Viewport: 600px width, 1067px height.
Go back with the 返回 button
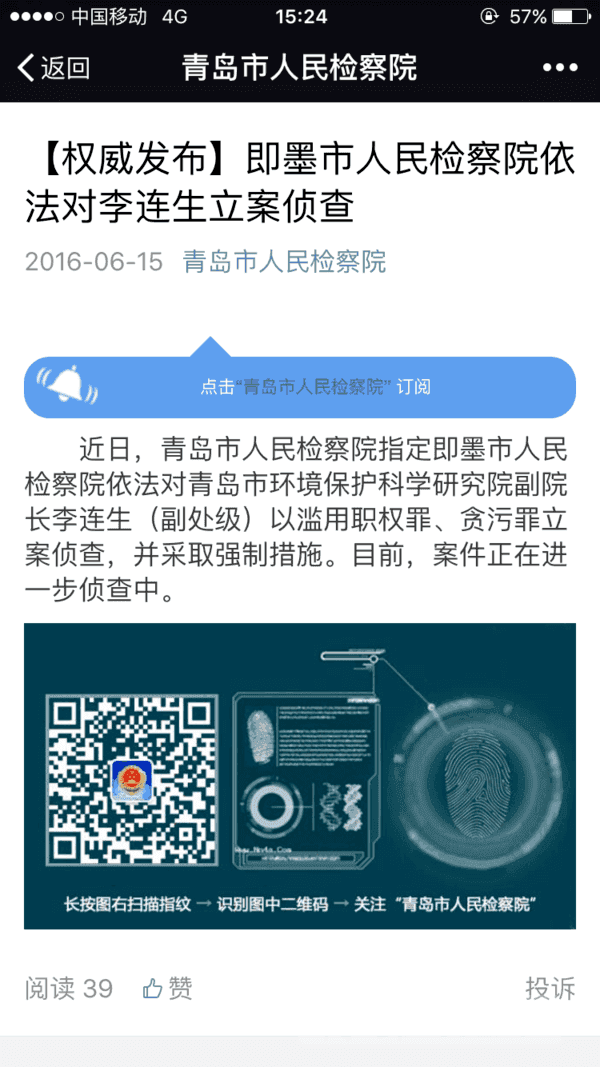(54, 68)
